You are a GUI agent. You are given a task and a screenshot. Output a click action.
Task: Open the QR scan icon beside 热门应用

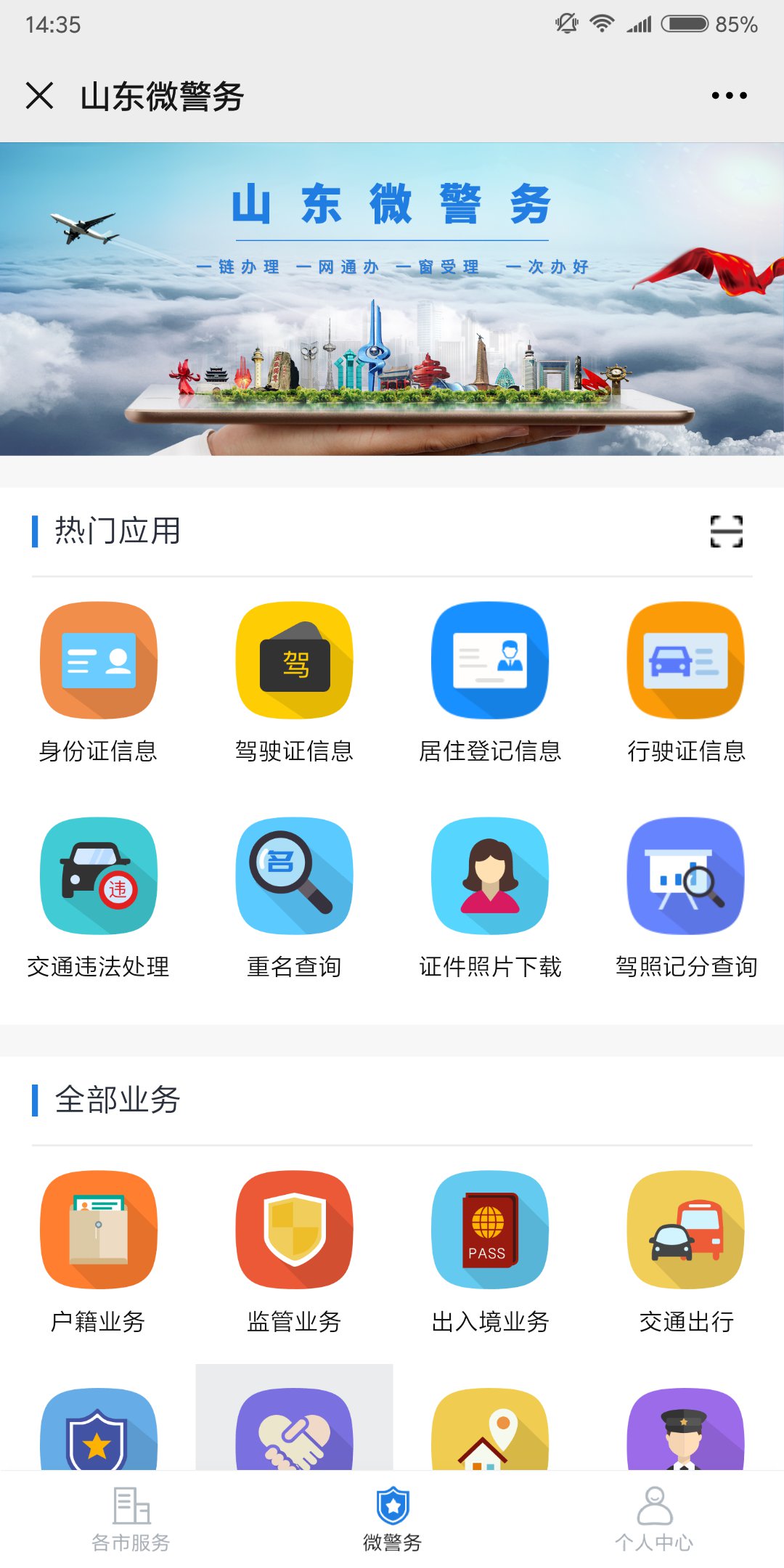(726, 531)
